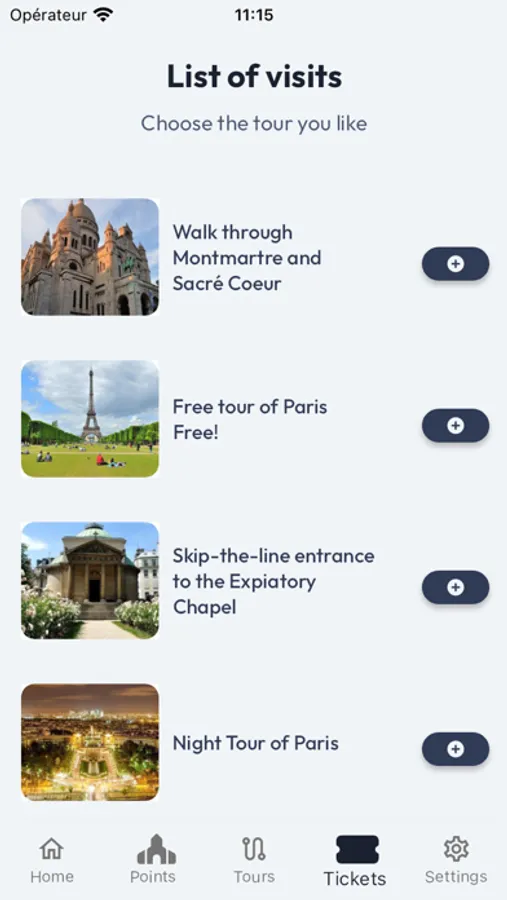Add the Walk through Montmartre and Sacré Coeur tour

pos(455,263)
